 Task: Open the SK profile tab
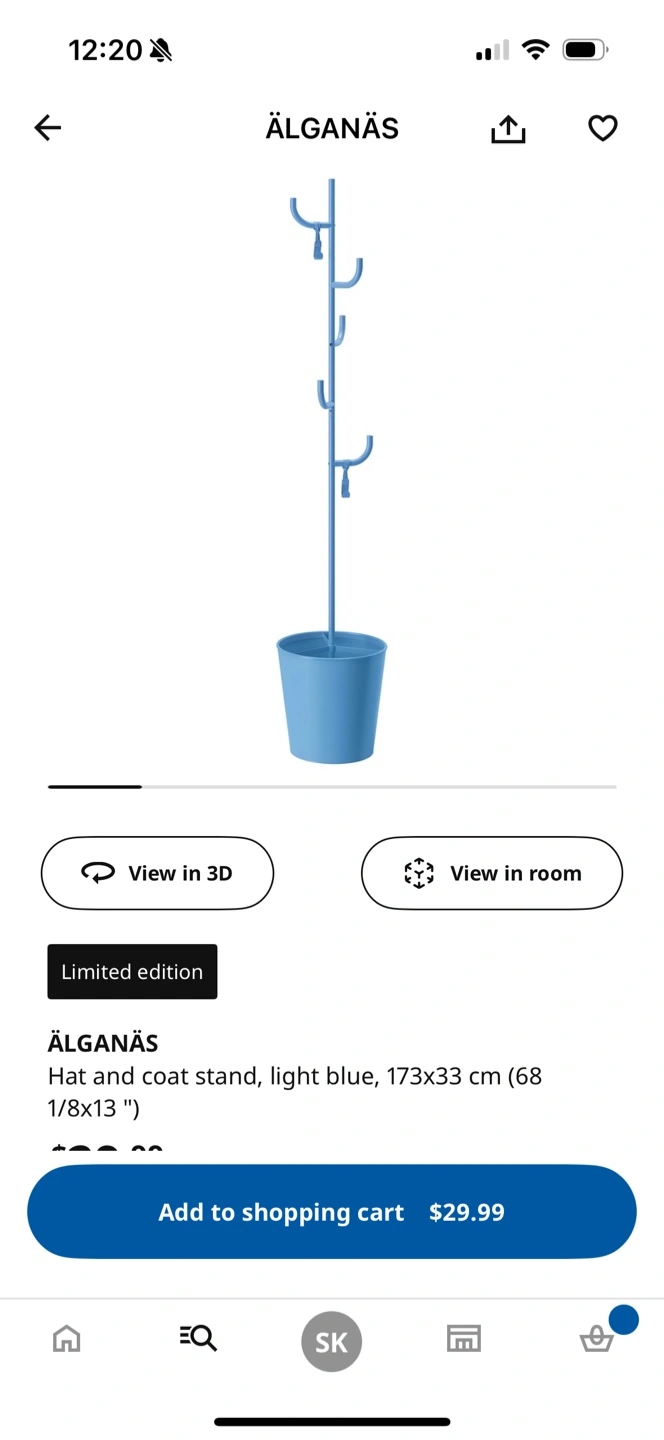coord(331,1341)
